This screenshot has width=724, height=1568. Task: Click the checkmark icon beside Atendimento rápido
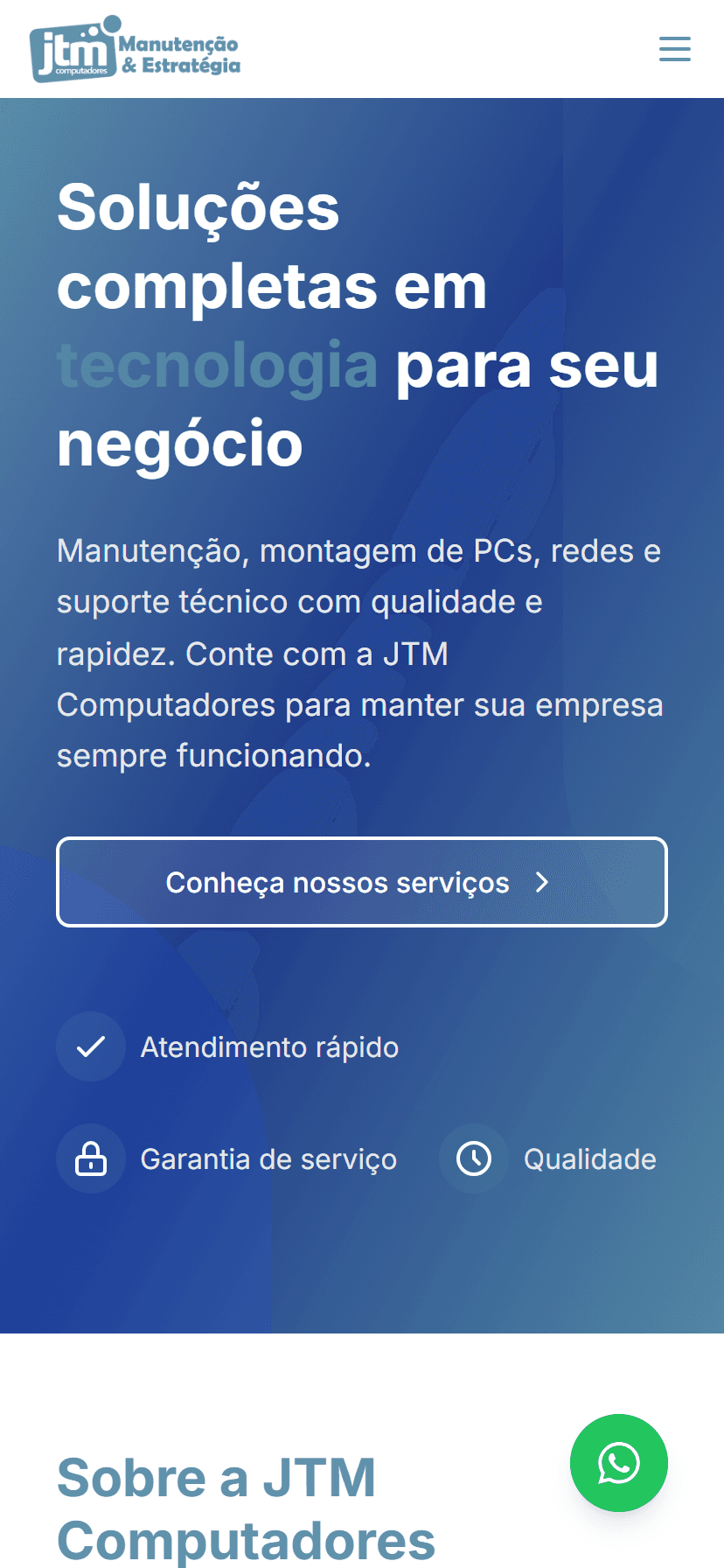point(90,1046)
